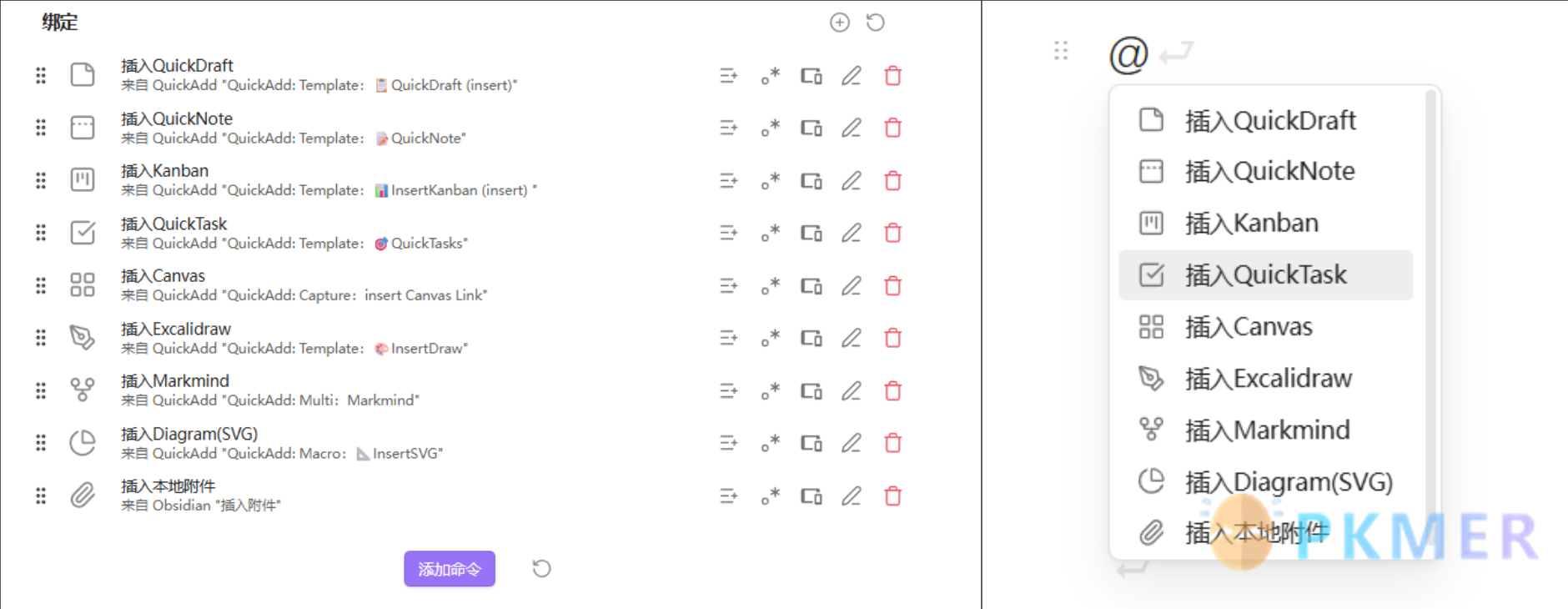The width and height of the screenshot is (1568, 609).
Task: Select 插入QuickTask in the popup menu
Action: (x=1265, y=275)
